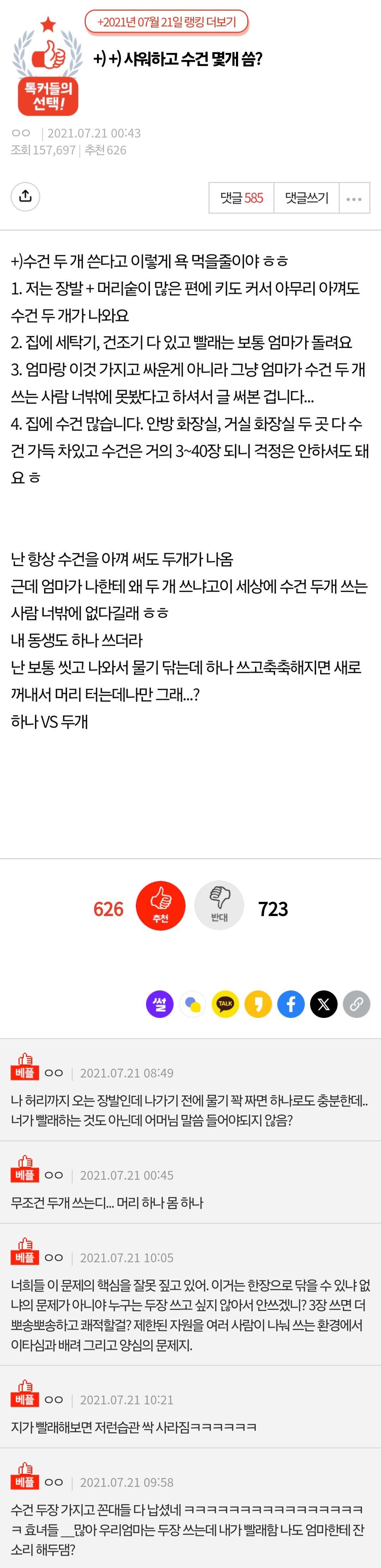Copy the post link
This screenshot has height=1568, width=381.
tap(357, 1004)
